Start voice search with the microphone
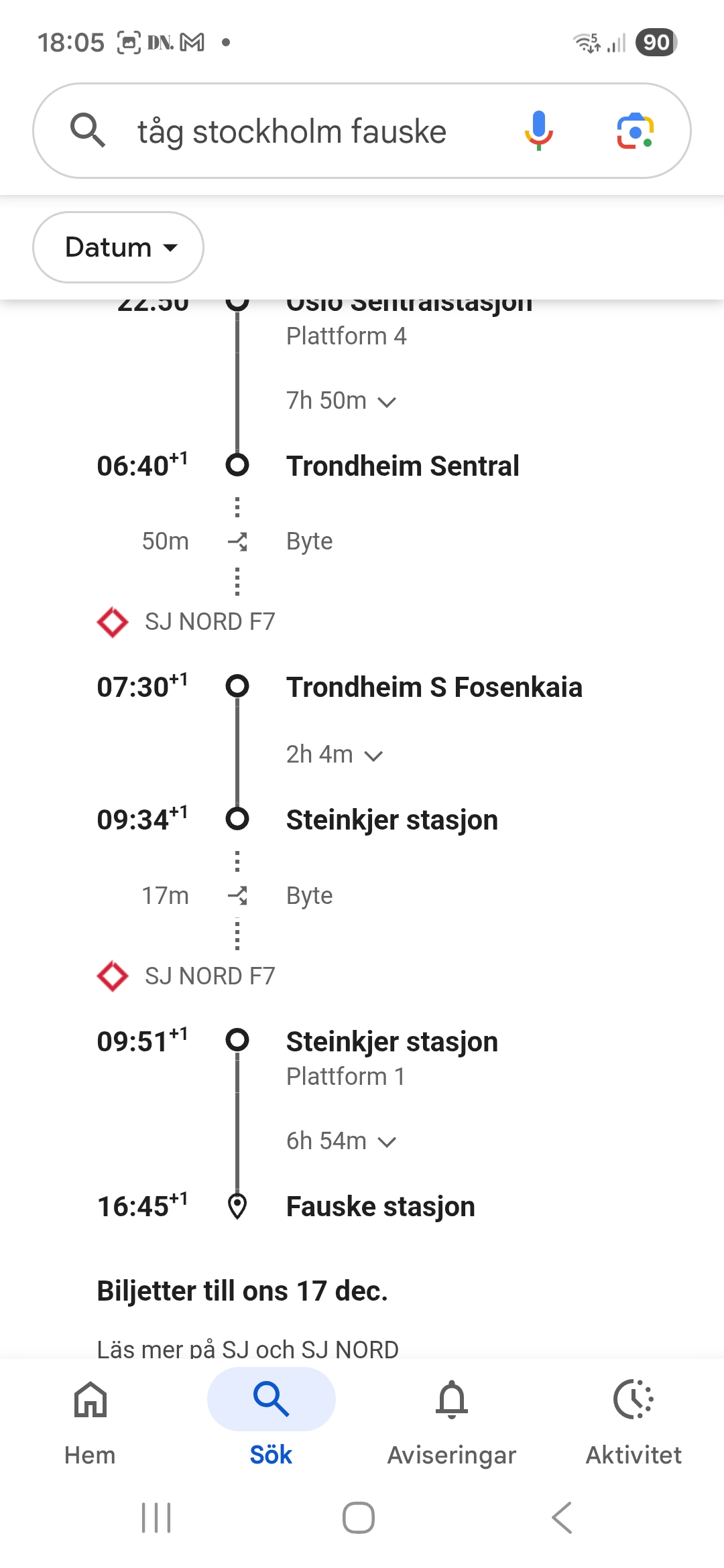This screenshot has width=724, height=1568. pos(538,131)
